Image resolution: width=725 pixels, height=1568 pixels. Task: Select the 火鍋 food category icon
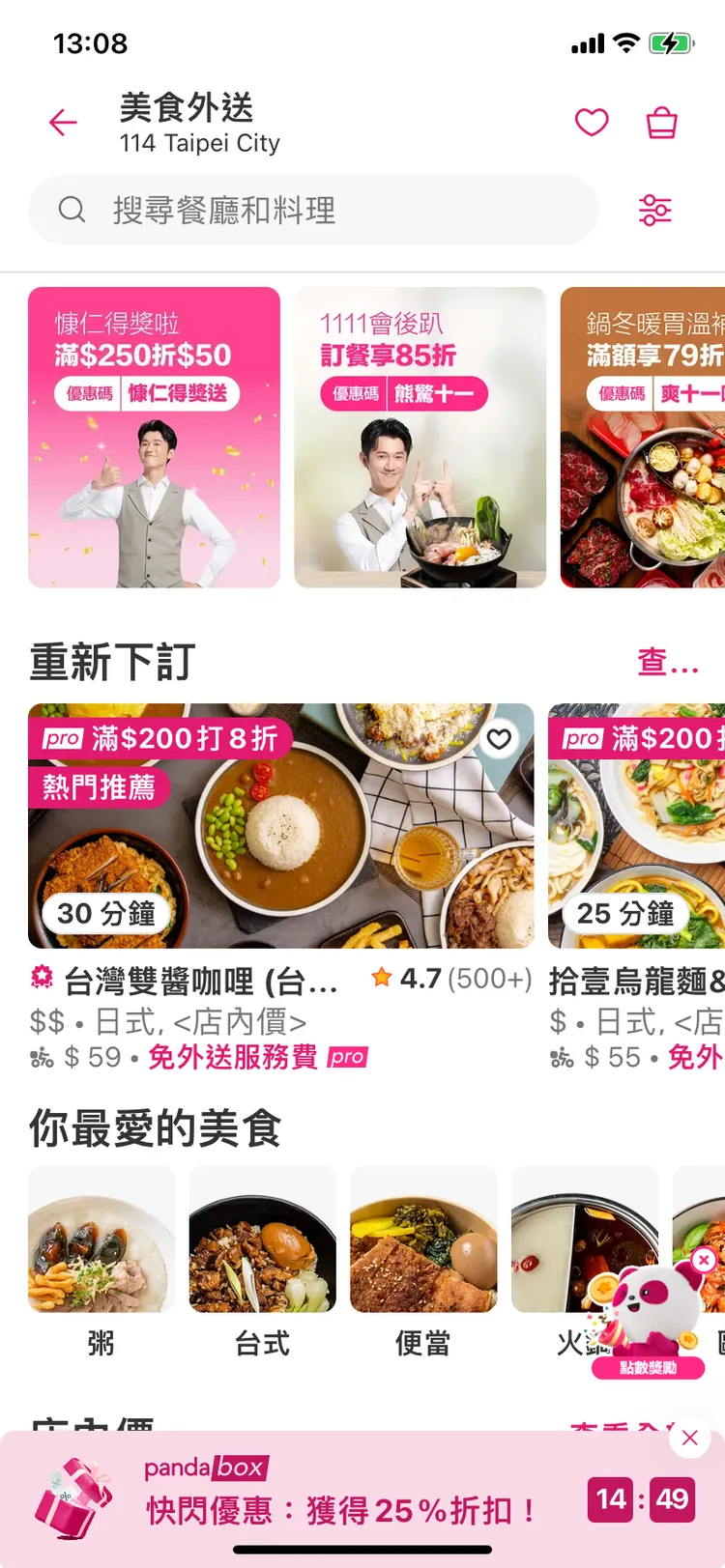(x=585, y=1240)
